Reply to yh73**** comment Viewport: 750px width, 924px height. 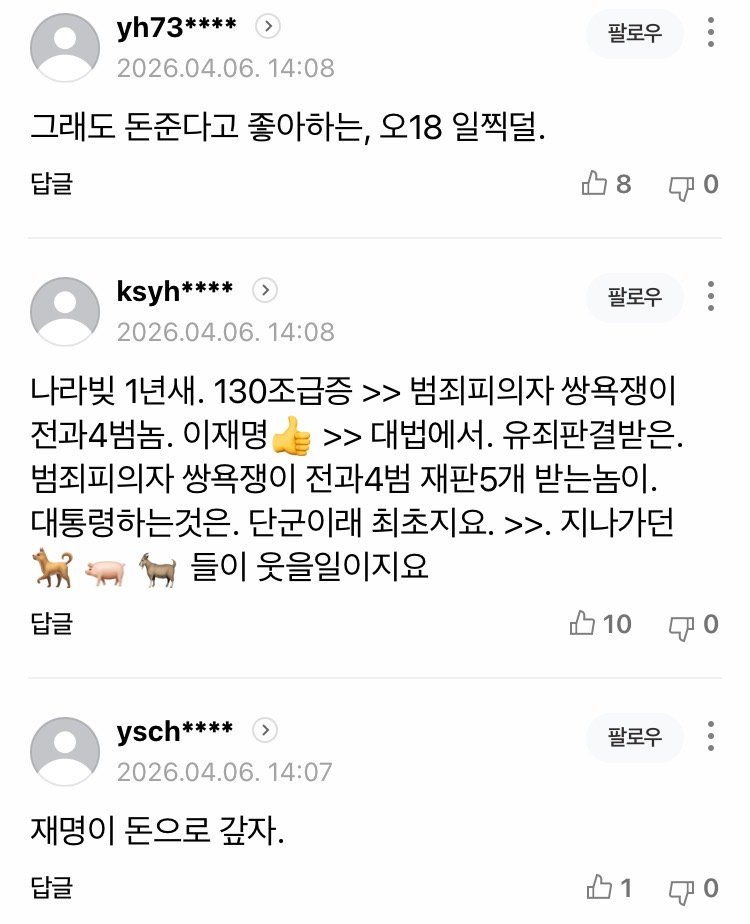click(x=51, y=184)
